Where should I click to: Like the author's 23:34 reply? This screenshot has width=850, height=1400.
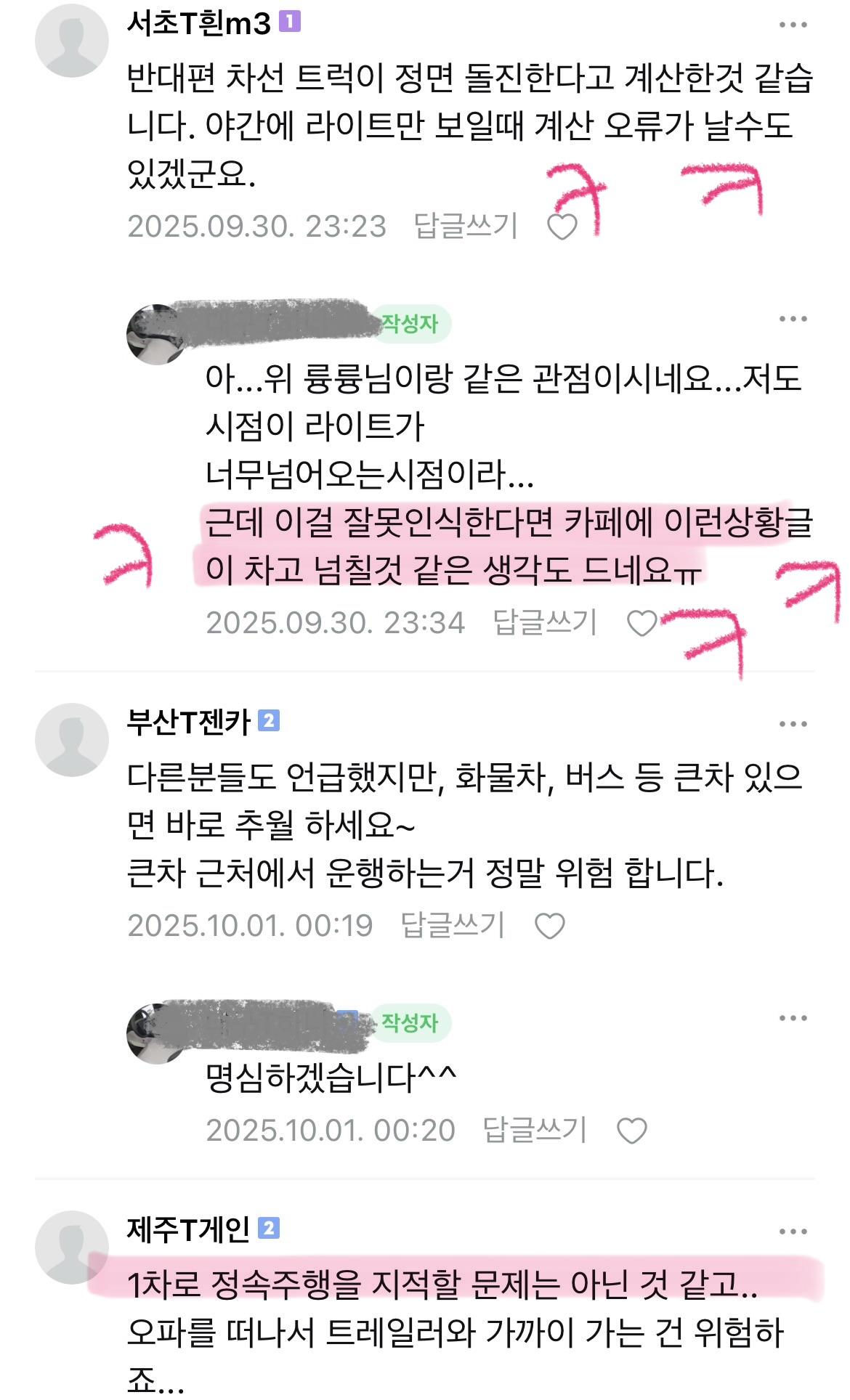[641, 623]
